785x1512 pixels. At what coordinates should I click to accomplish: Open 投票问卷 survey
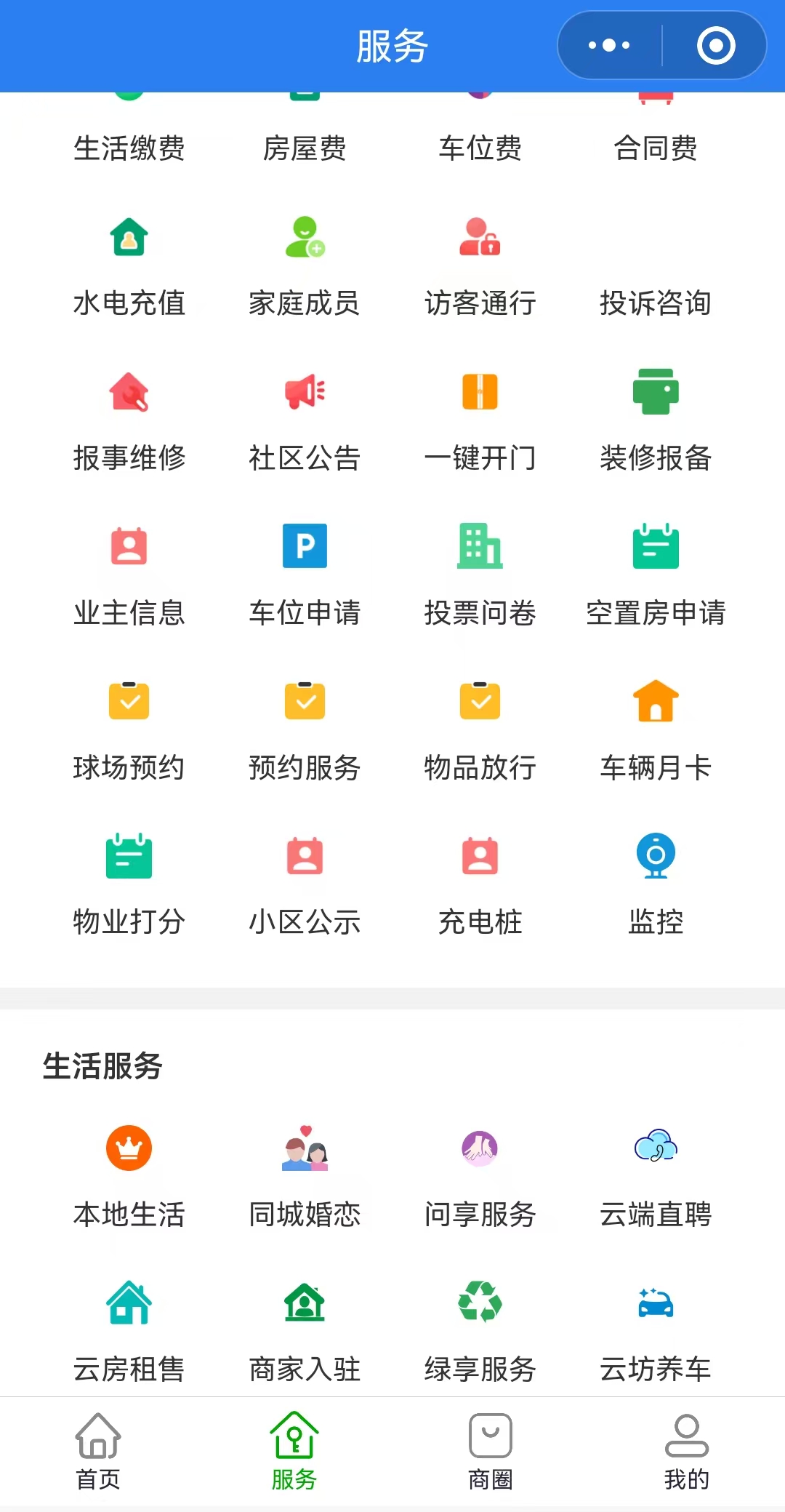(480, 576)
